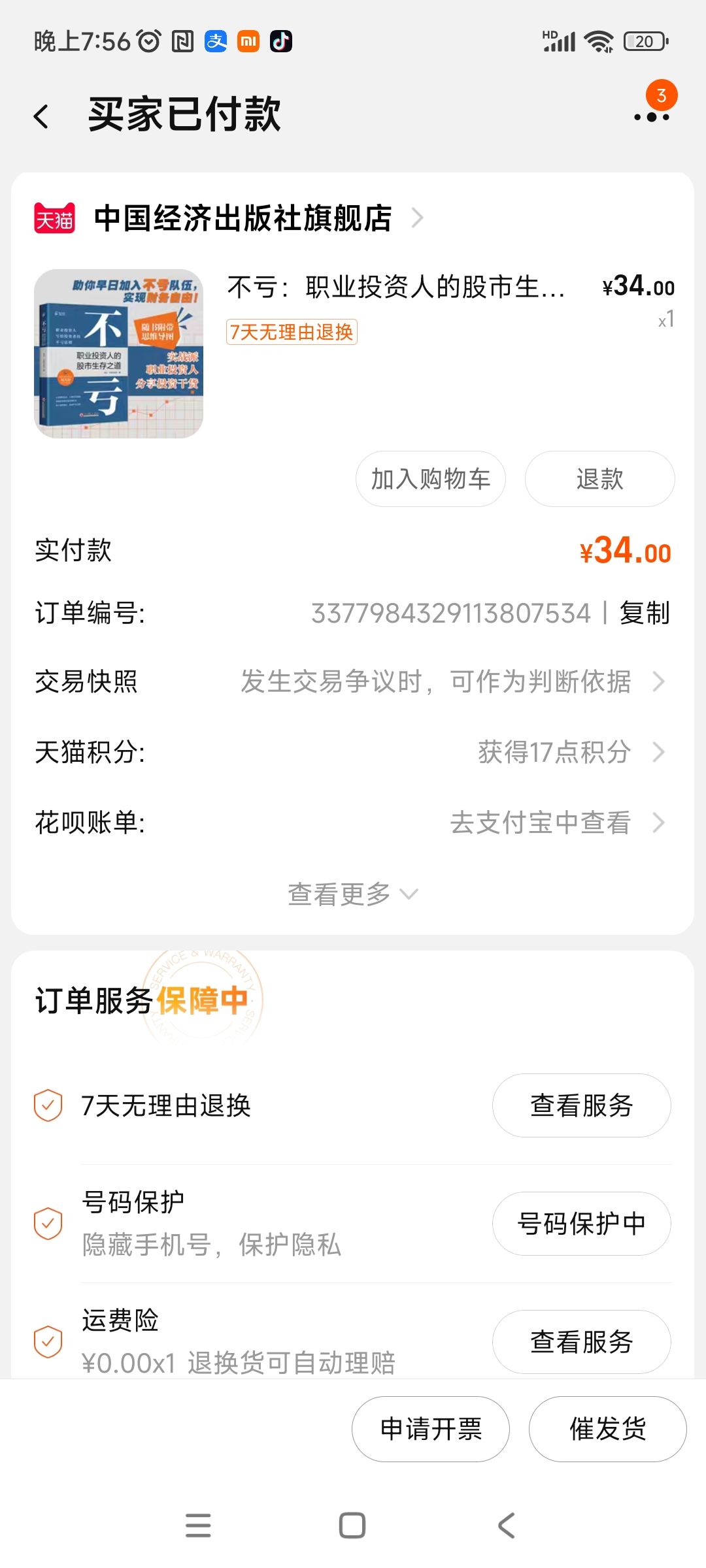Go back from the 买家已付款 page
The width and height of the screenshot is (706, 1568).
42,117
